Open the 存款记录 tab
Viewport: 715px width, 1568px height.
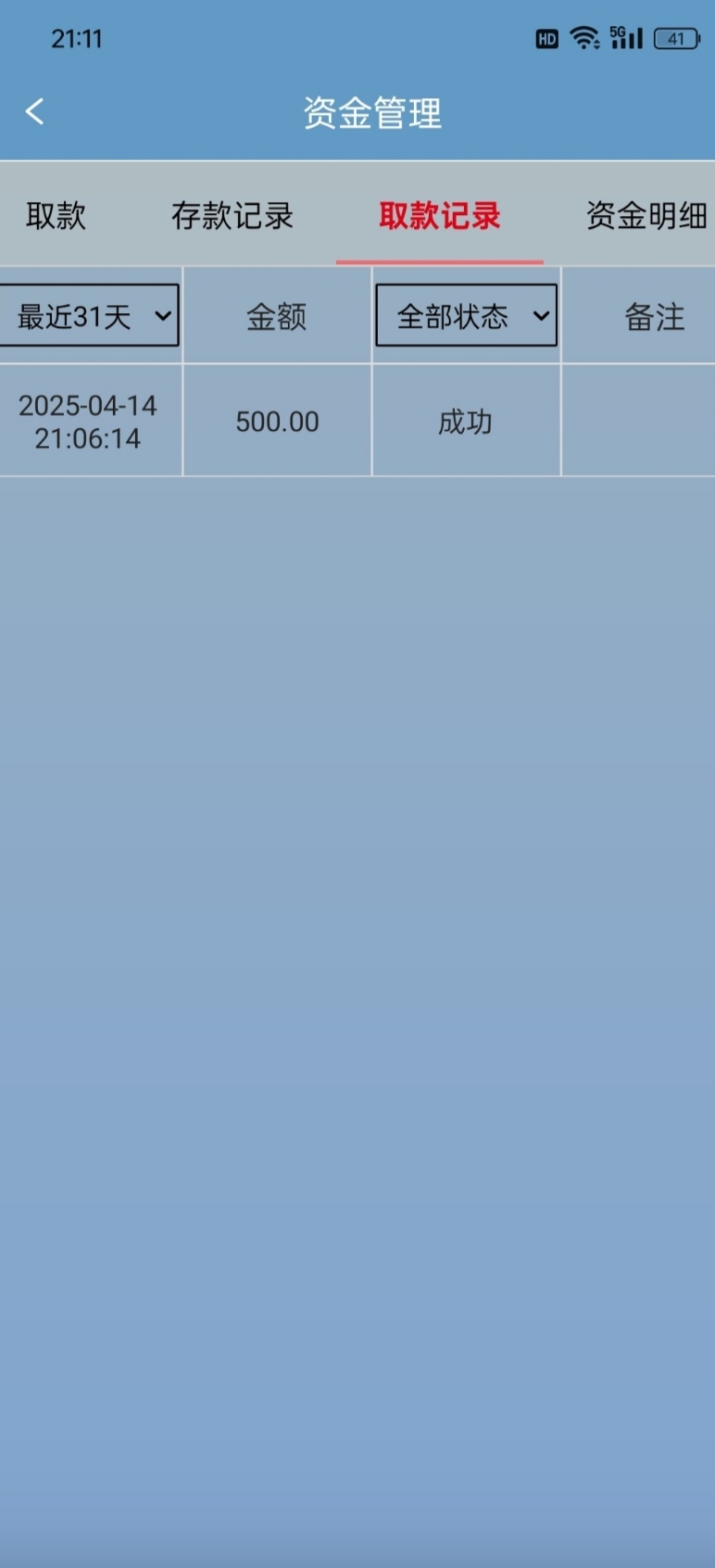click(232, 216)
